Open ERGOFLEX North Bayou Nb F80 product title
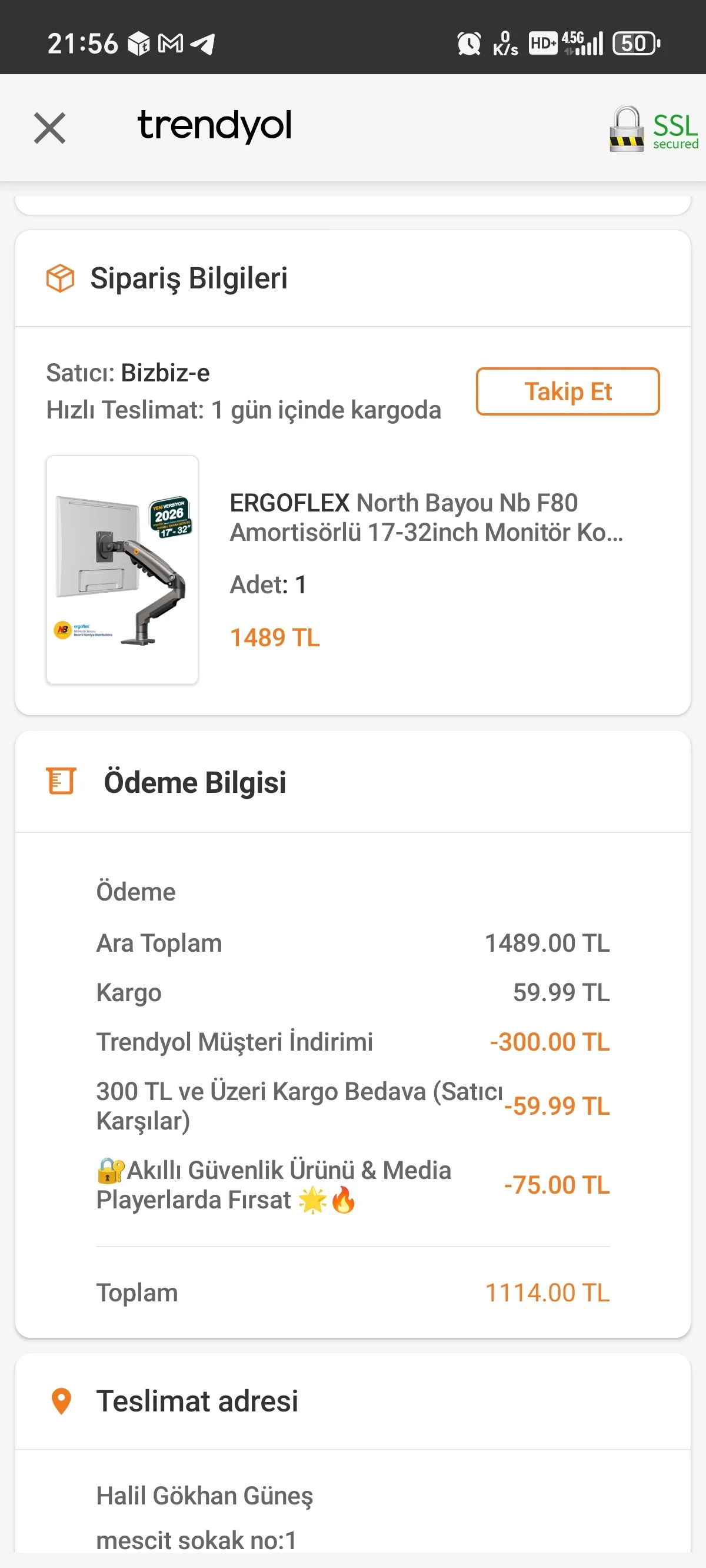Viewport: 706px width, 1568px height. [426, 517]
